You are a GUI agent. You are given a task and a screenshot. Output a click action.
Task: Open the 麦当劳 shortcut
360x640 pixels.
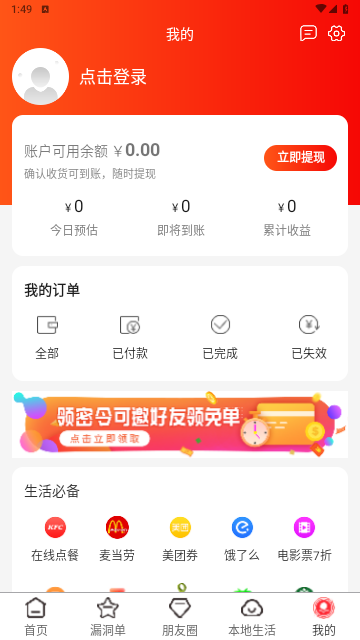coord(117,539)
